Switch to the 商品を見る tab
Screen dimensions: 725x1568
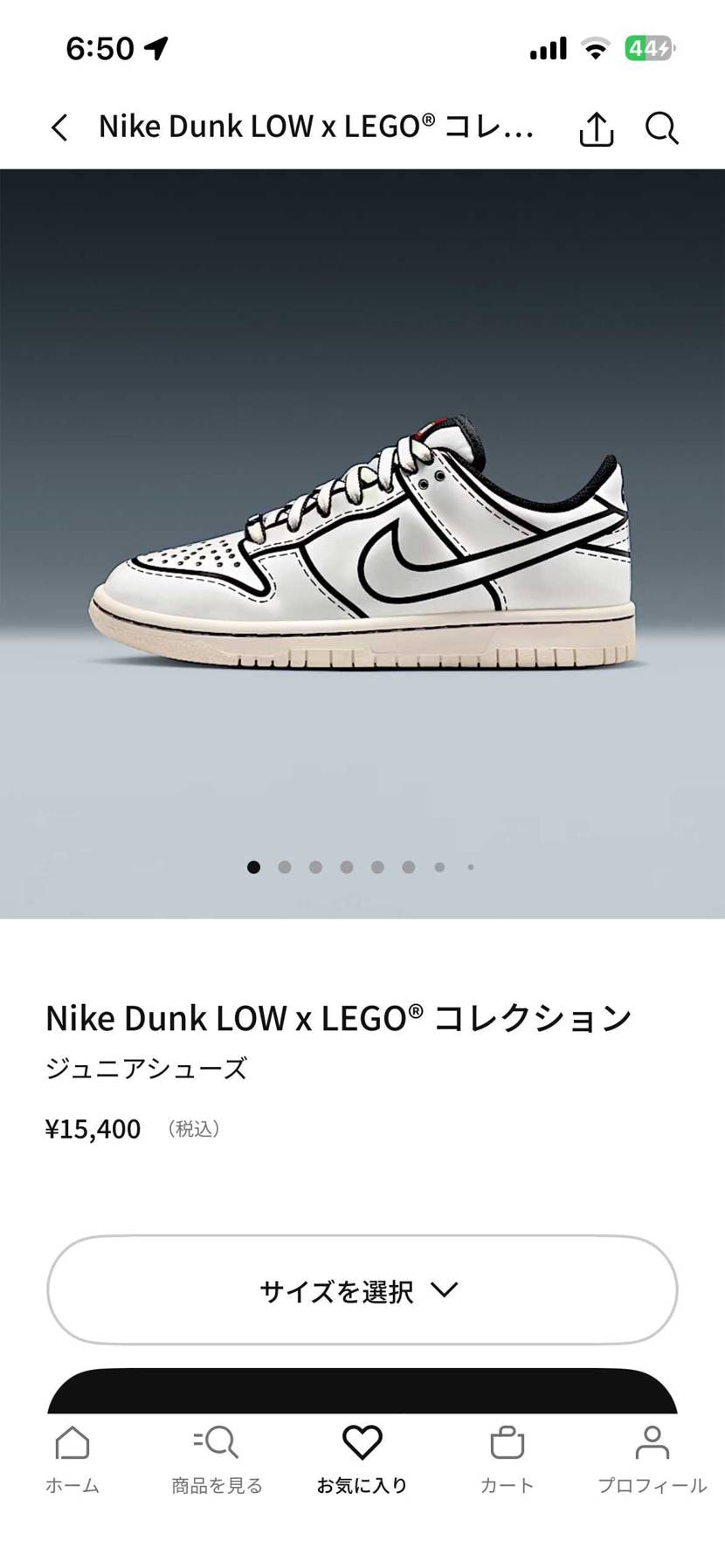(x=217, y=1459)
